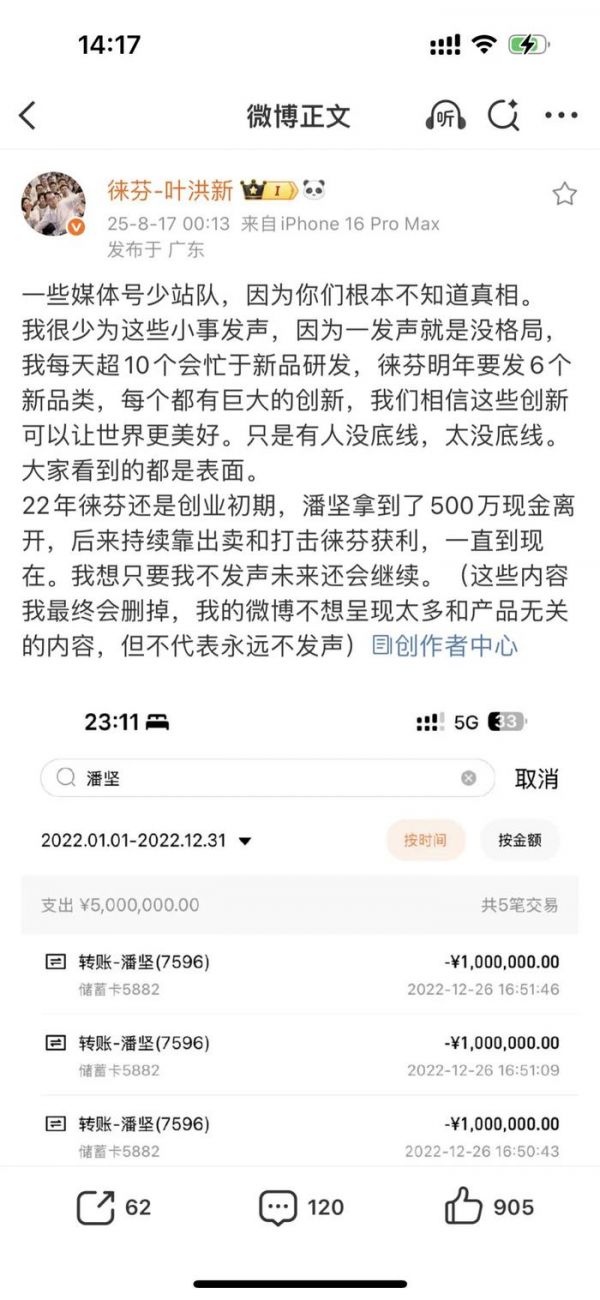The width and height of the screenshot is (600, 1300).
Task: Open the username 徕芬-叶洪新
Action: [x=170, y=190]
